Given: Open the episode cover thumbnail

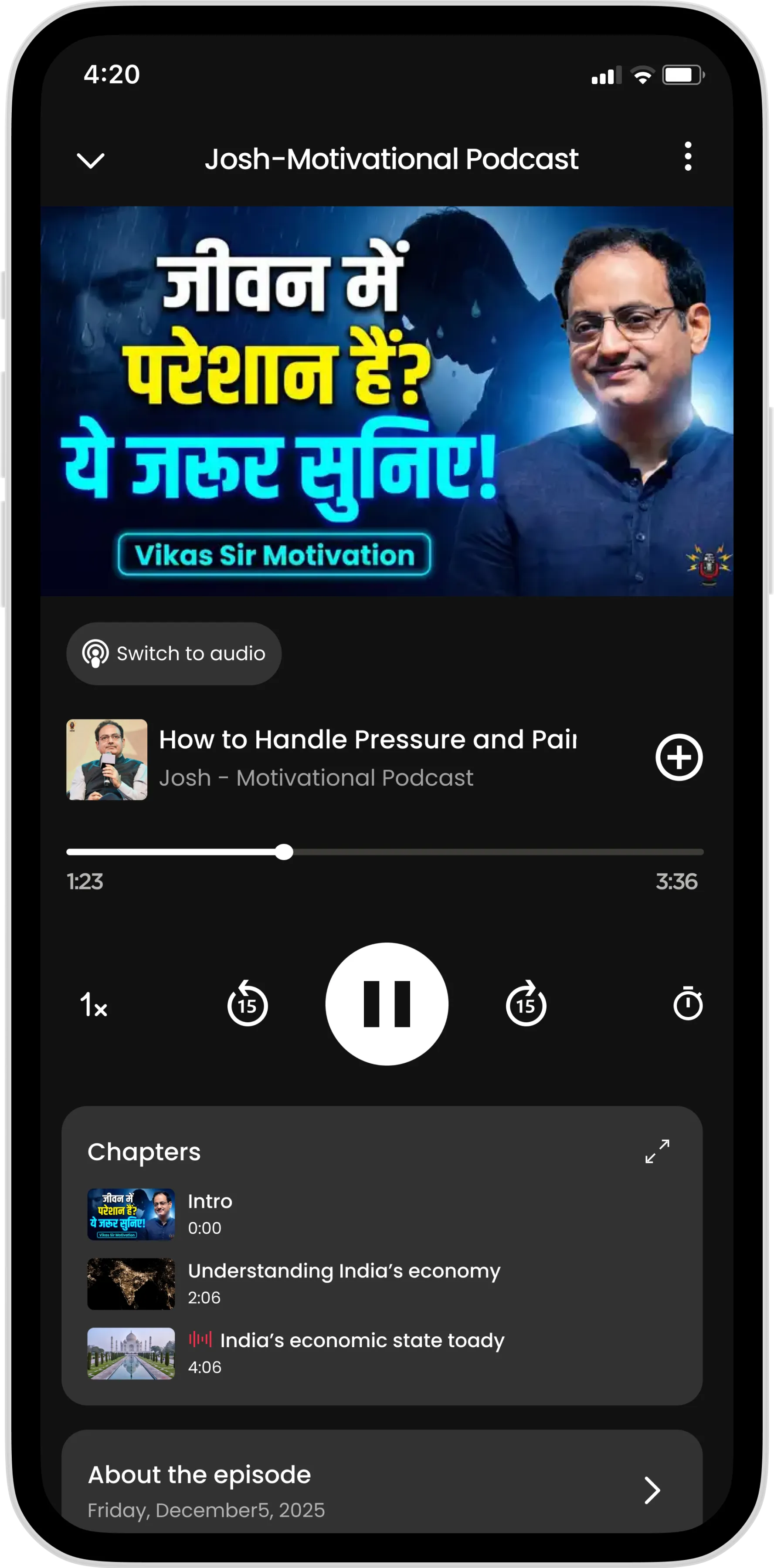Looking at the screenshot, I should click(x=107, y=759).
